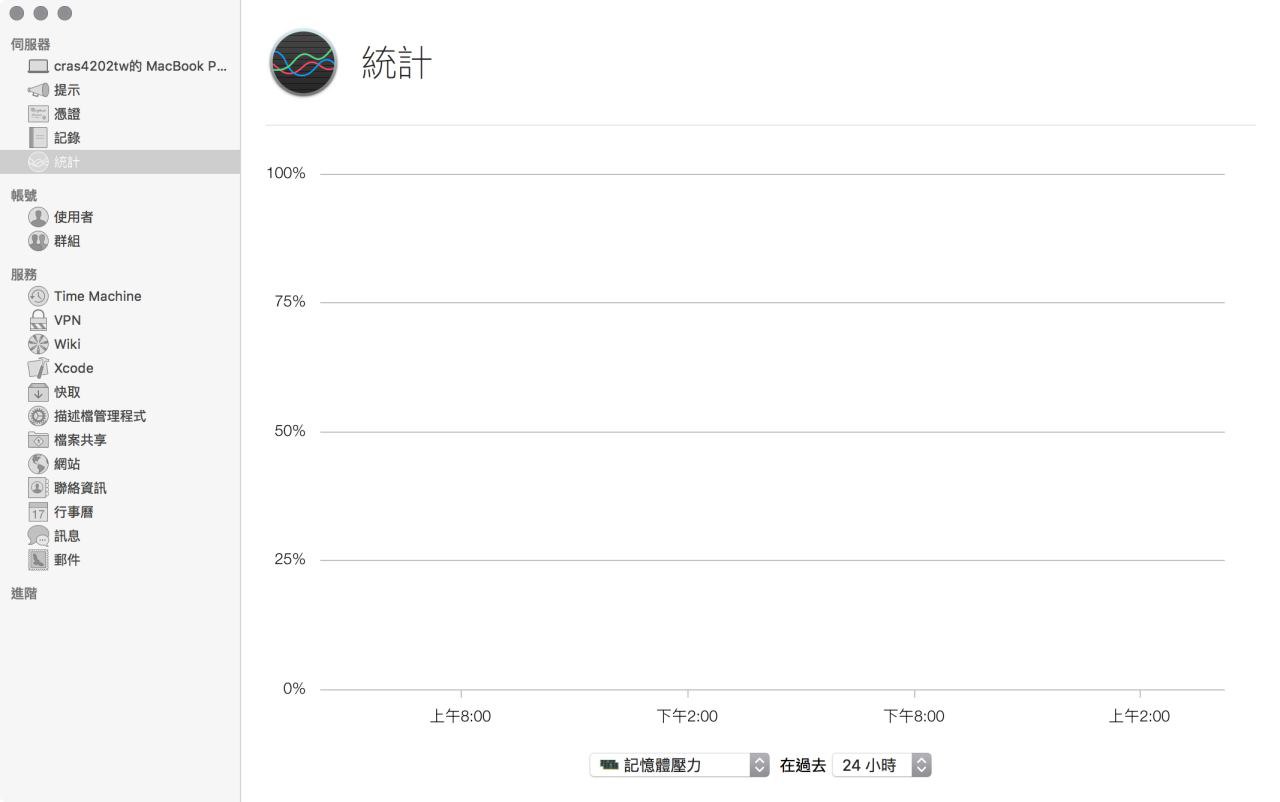Image resolution: width=1280 pixels, height=802 pixels.
Task: Open 聯絡資訊 service
Action: (x=80, y=488)
